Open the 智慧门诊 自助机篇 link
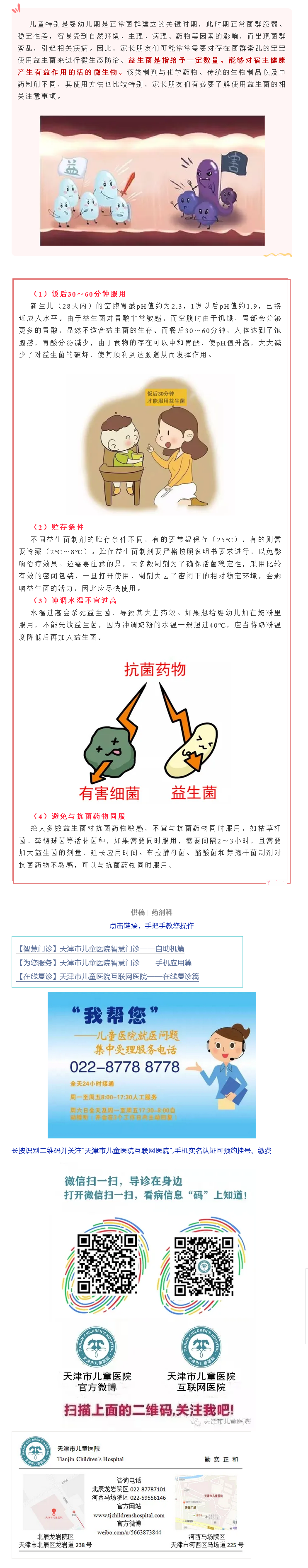 click(x=101, y=948)
